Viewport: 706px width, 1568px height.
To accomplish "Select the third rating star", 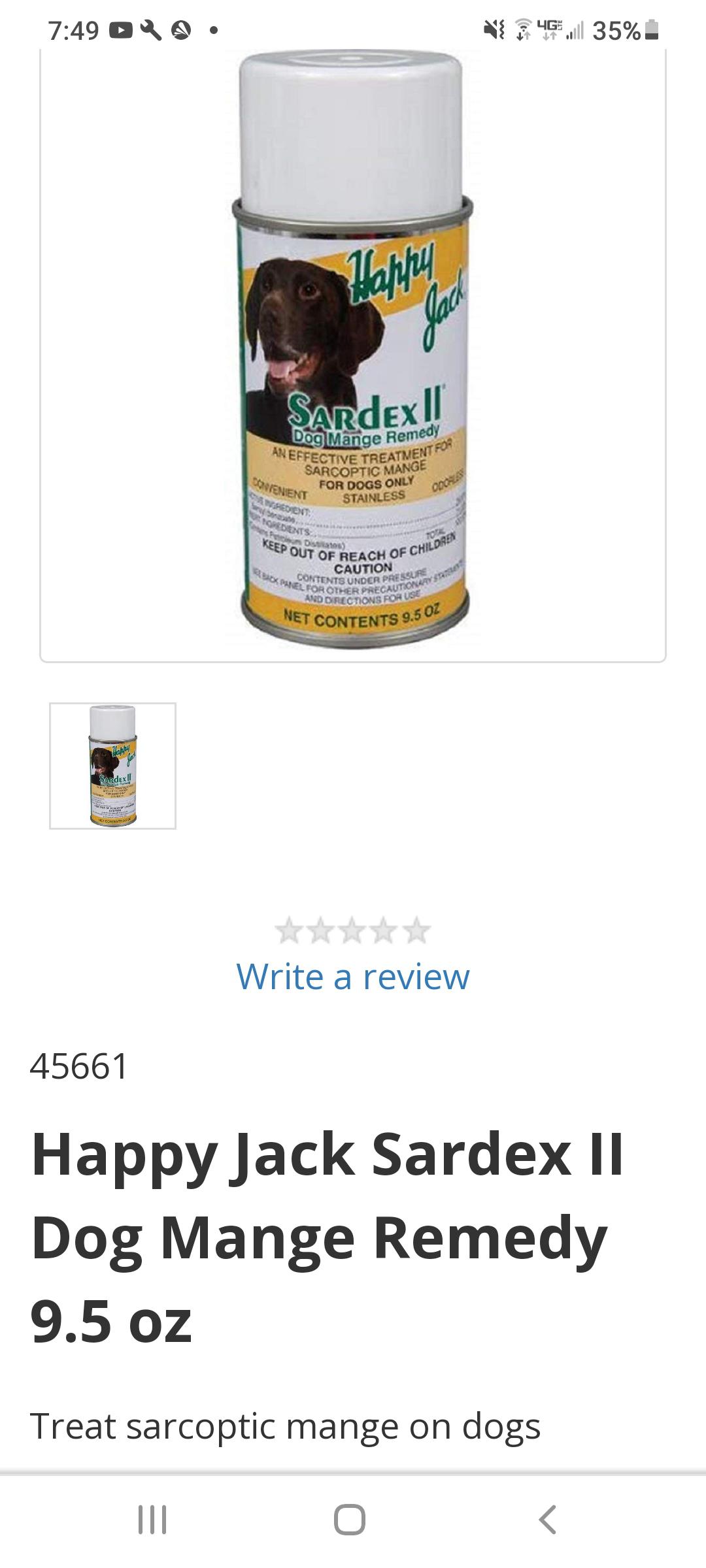I will tap(353, 931).
